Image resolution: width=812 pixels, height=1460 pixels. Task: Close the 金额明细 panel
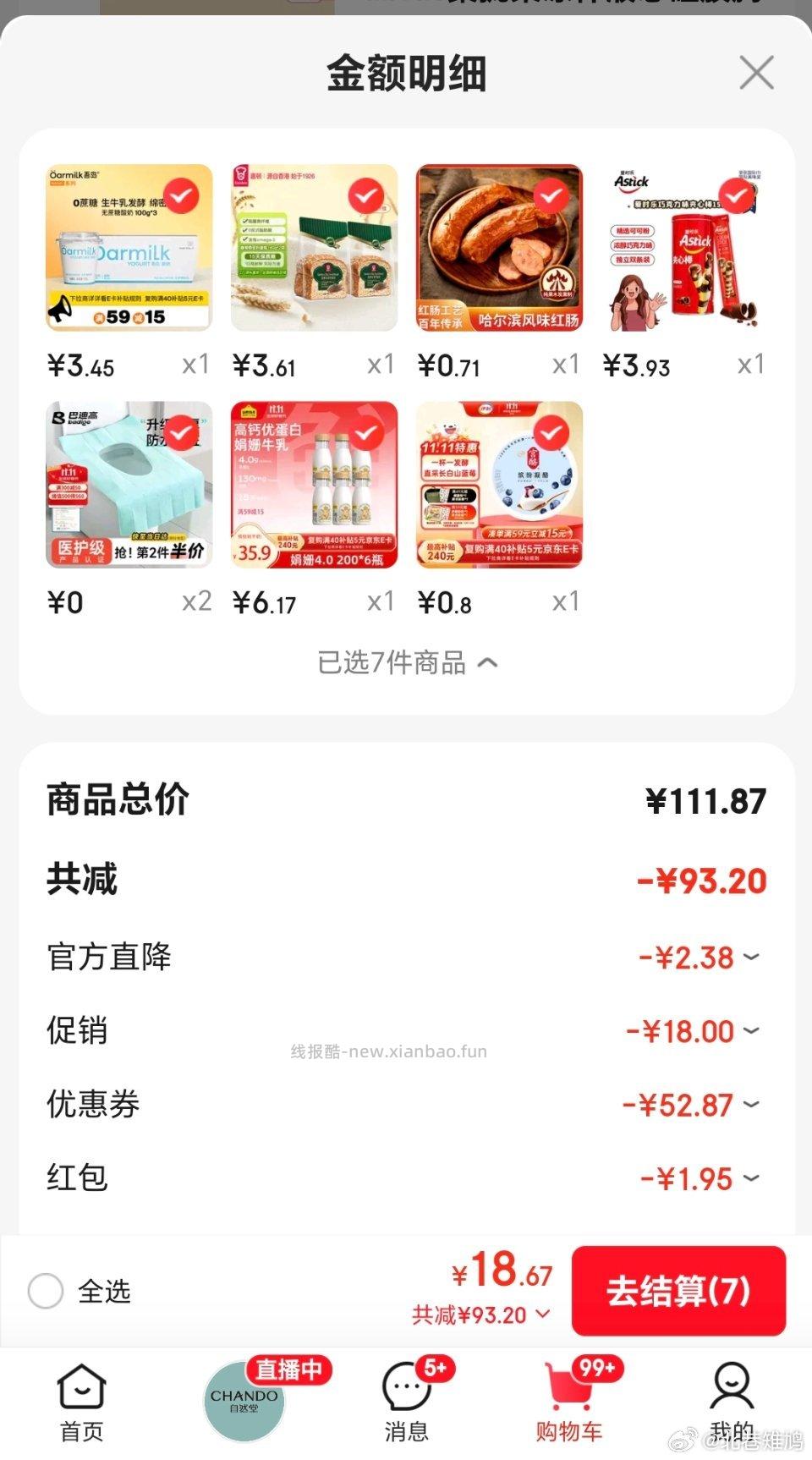[x=757, y=73]
